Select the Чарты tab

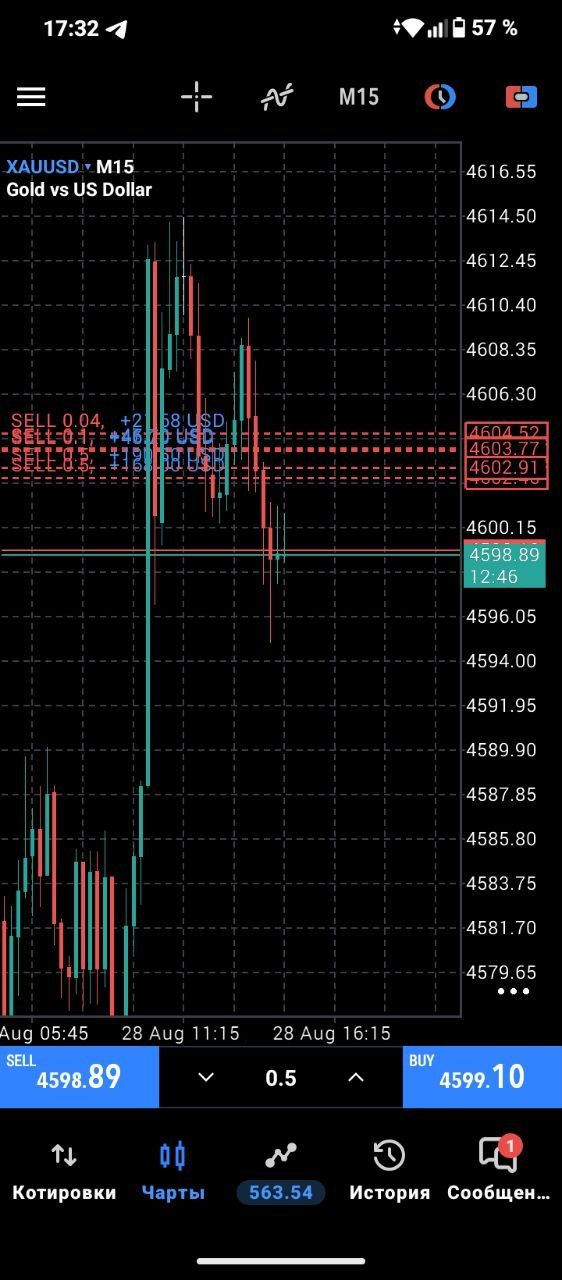(x=173, y=1172)
